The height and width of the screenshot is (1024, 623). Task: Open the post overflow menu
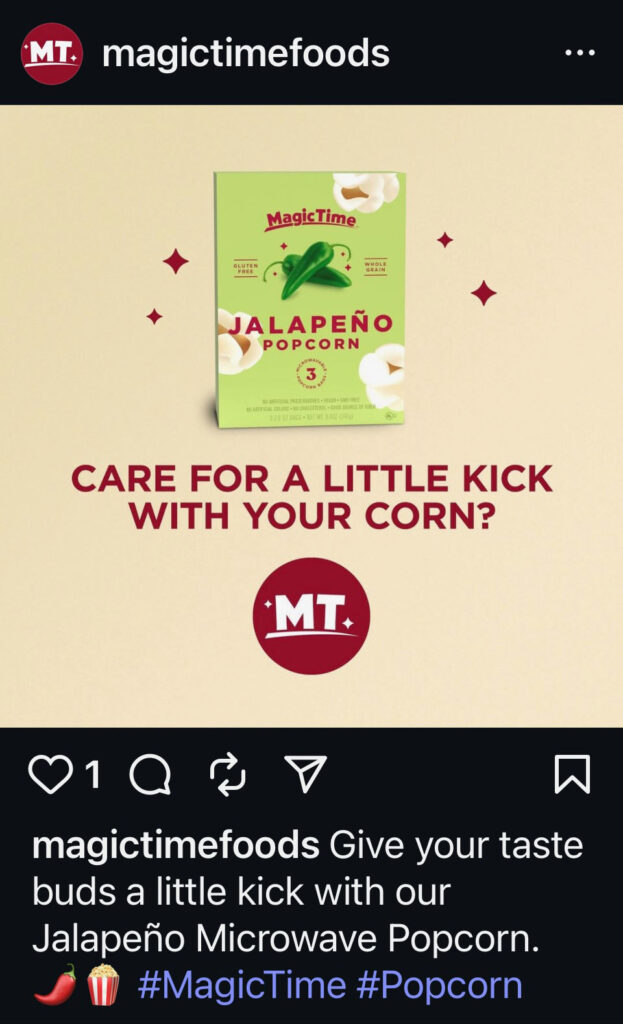(580, 53)
